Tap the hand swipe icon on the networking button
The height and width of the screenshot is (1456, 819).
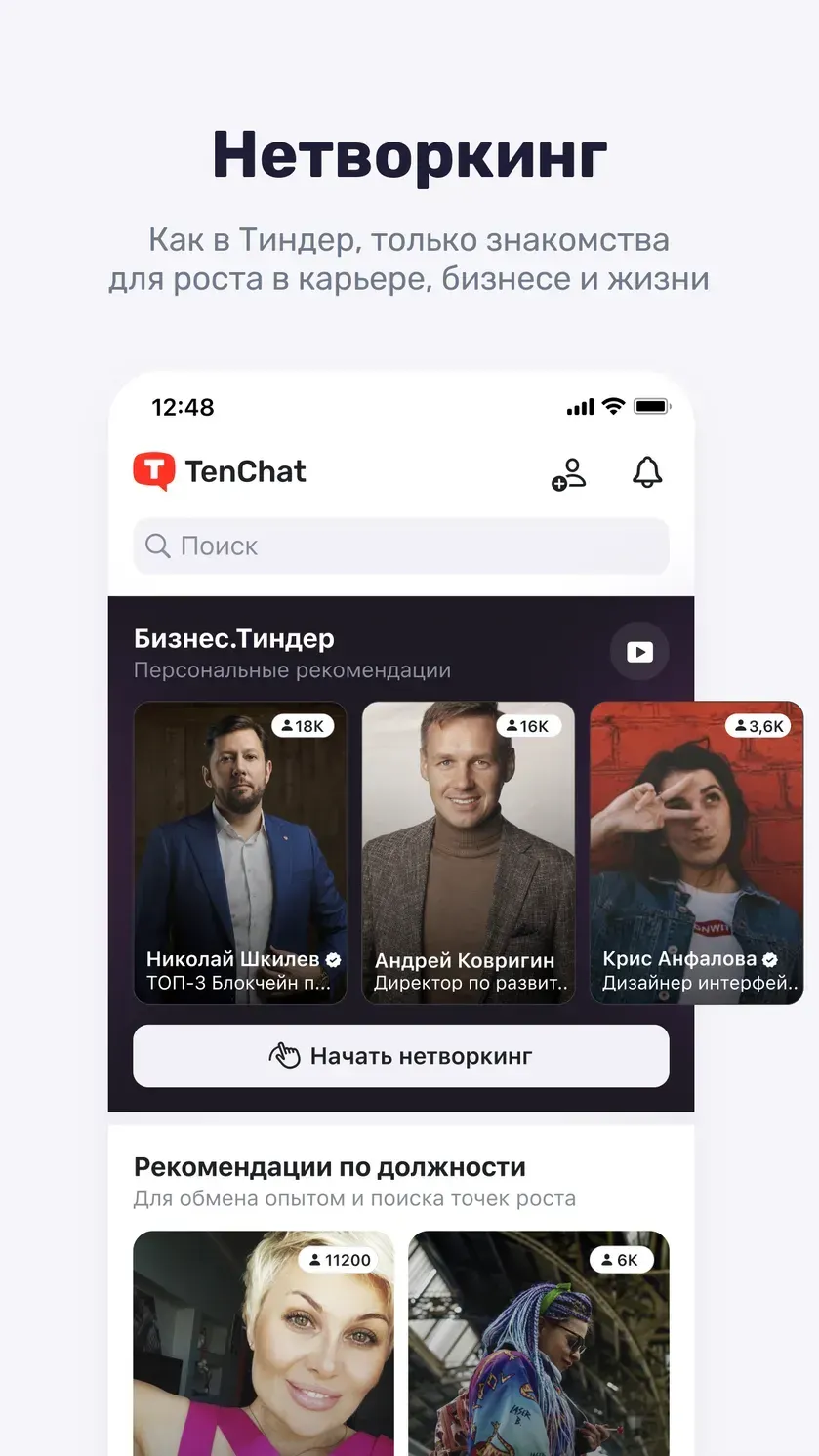287,1055
